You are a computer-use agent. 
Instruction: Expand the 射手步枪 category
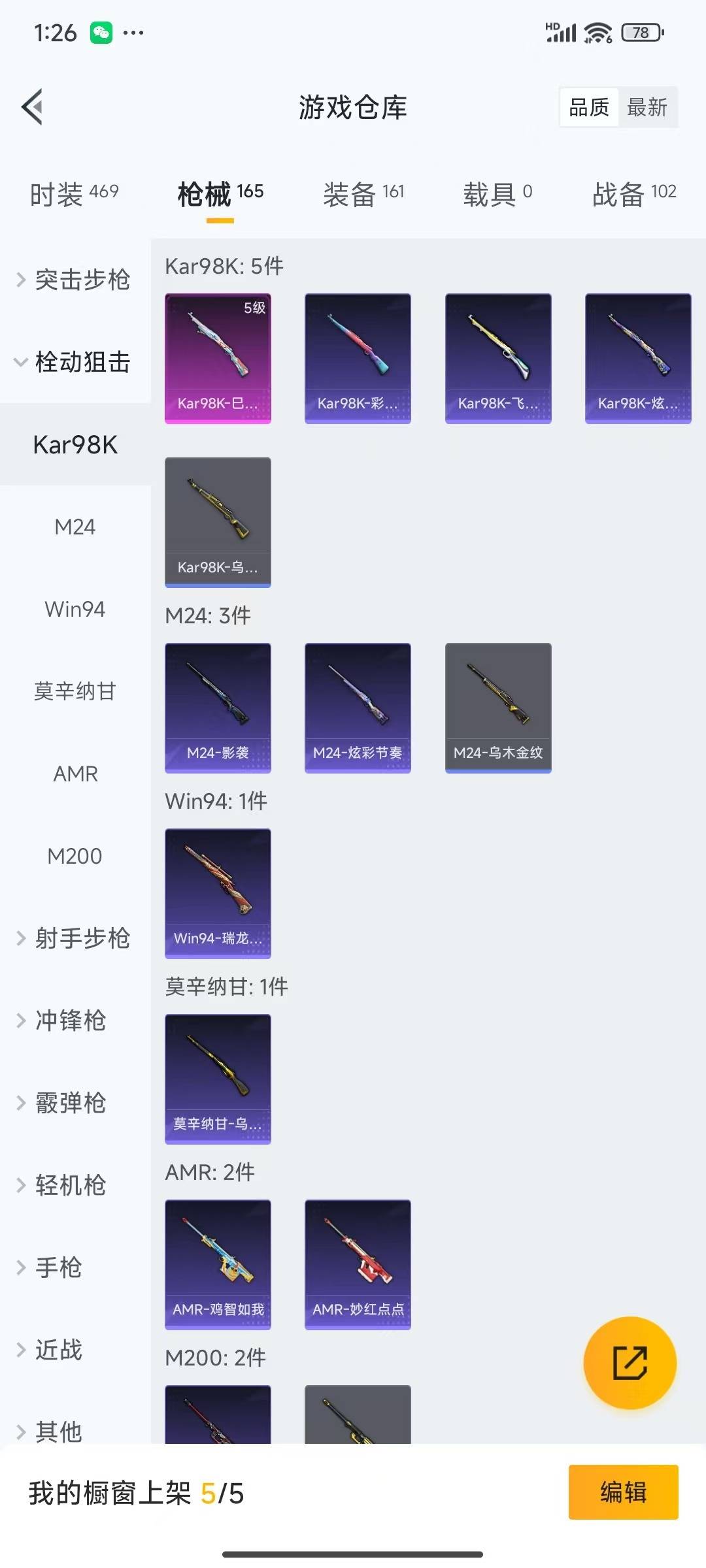(x=75, y=938)
